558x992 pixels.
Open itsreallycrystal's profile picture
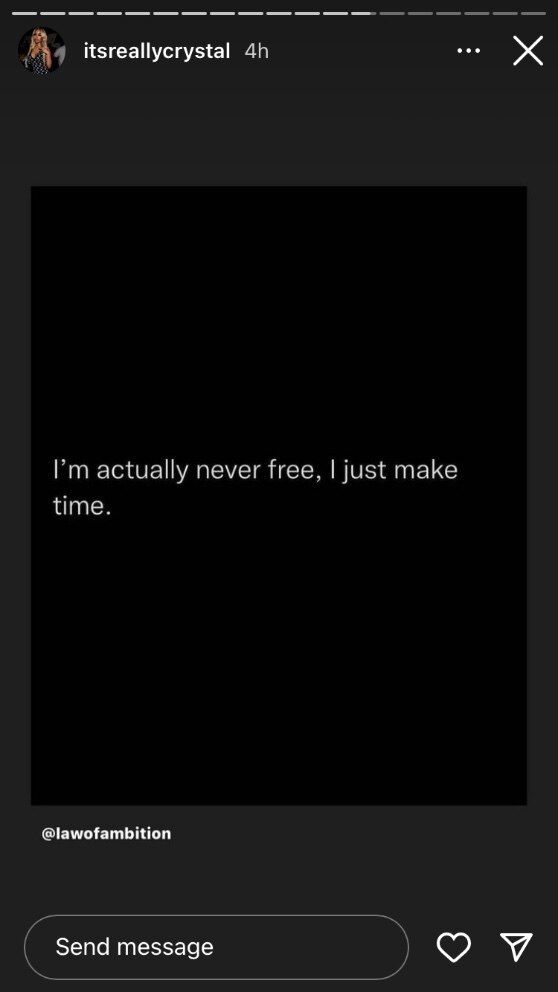click(x=42, y=51)
